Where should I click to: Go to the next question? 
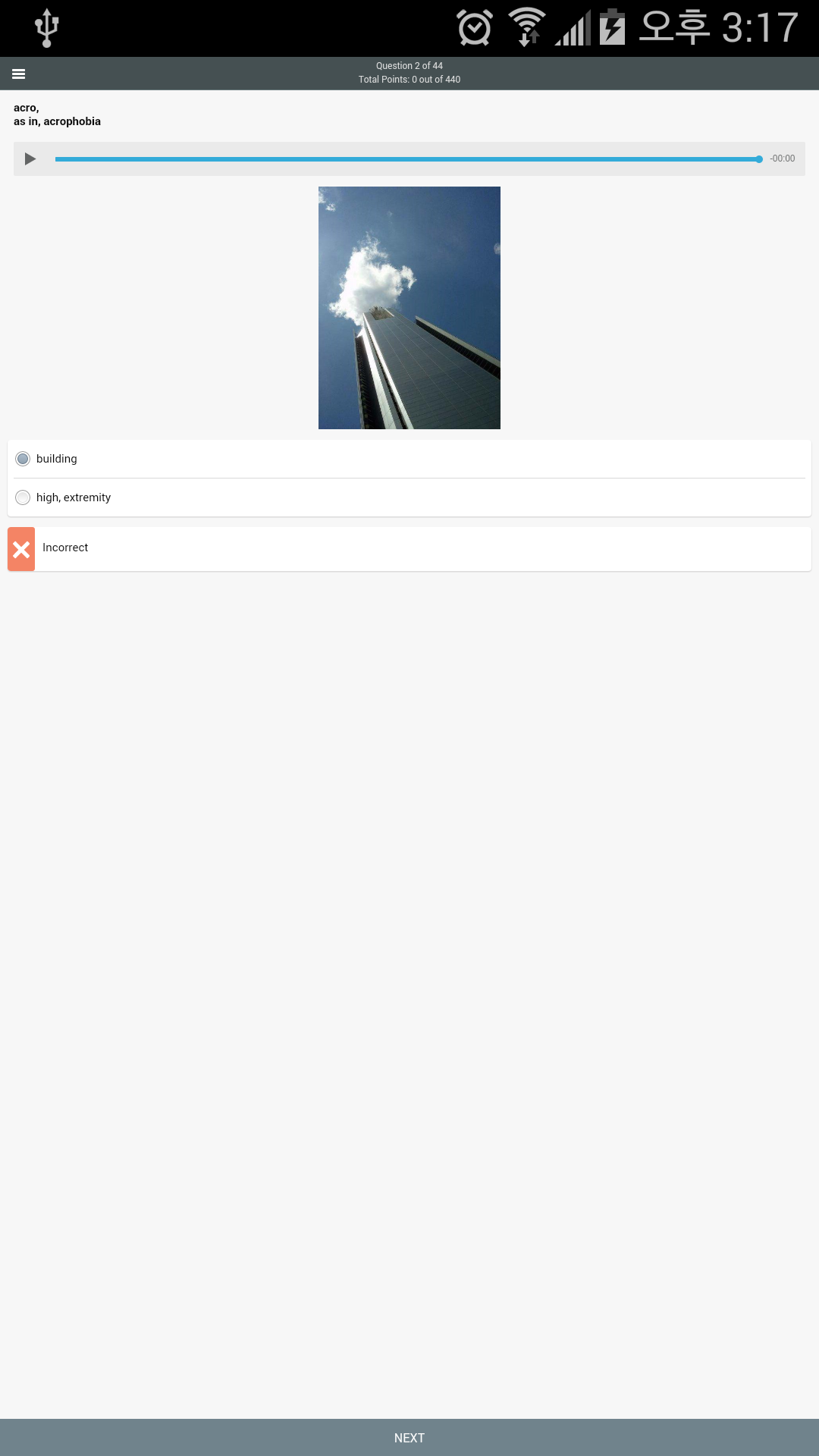[409, 1437]
